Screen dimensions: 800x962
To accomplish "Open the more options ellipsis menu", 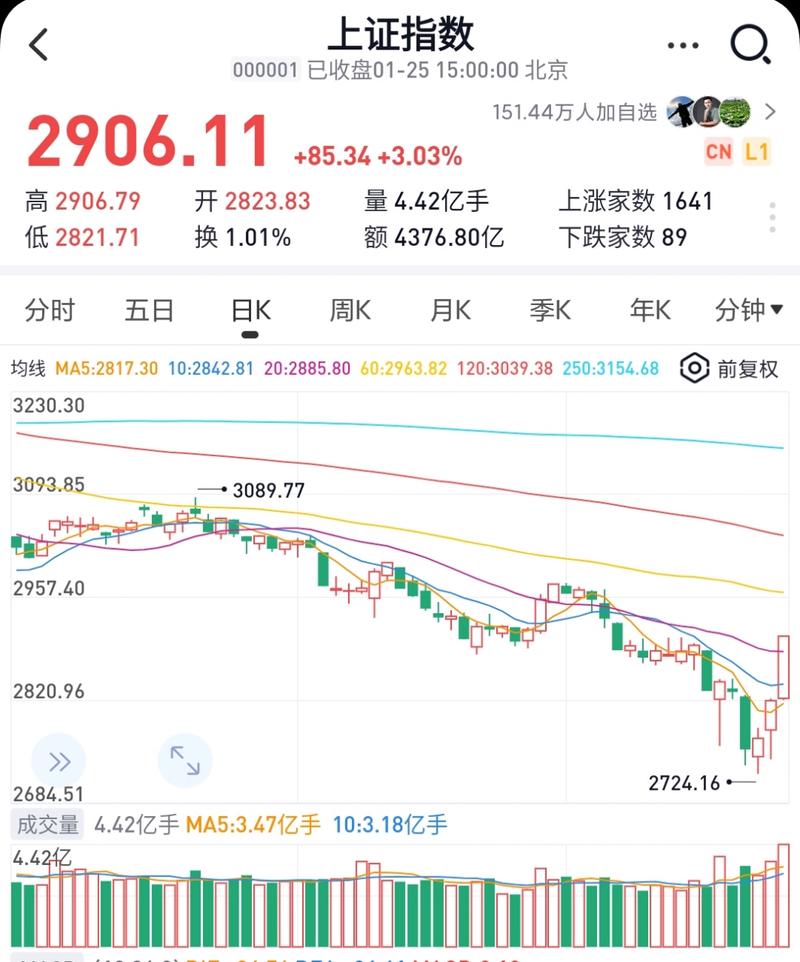I will tap(683, 44).
